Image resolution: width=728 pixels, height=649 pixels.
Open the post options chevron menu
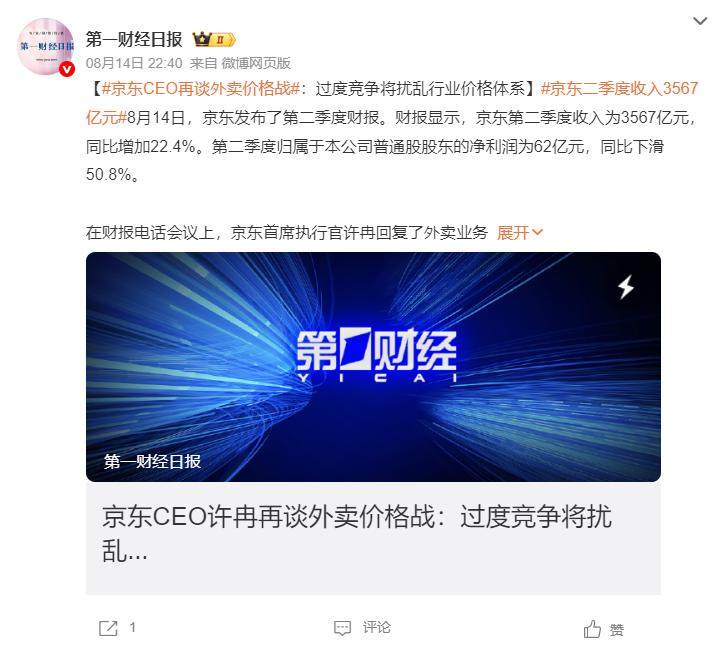(698, 22)
